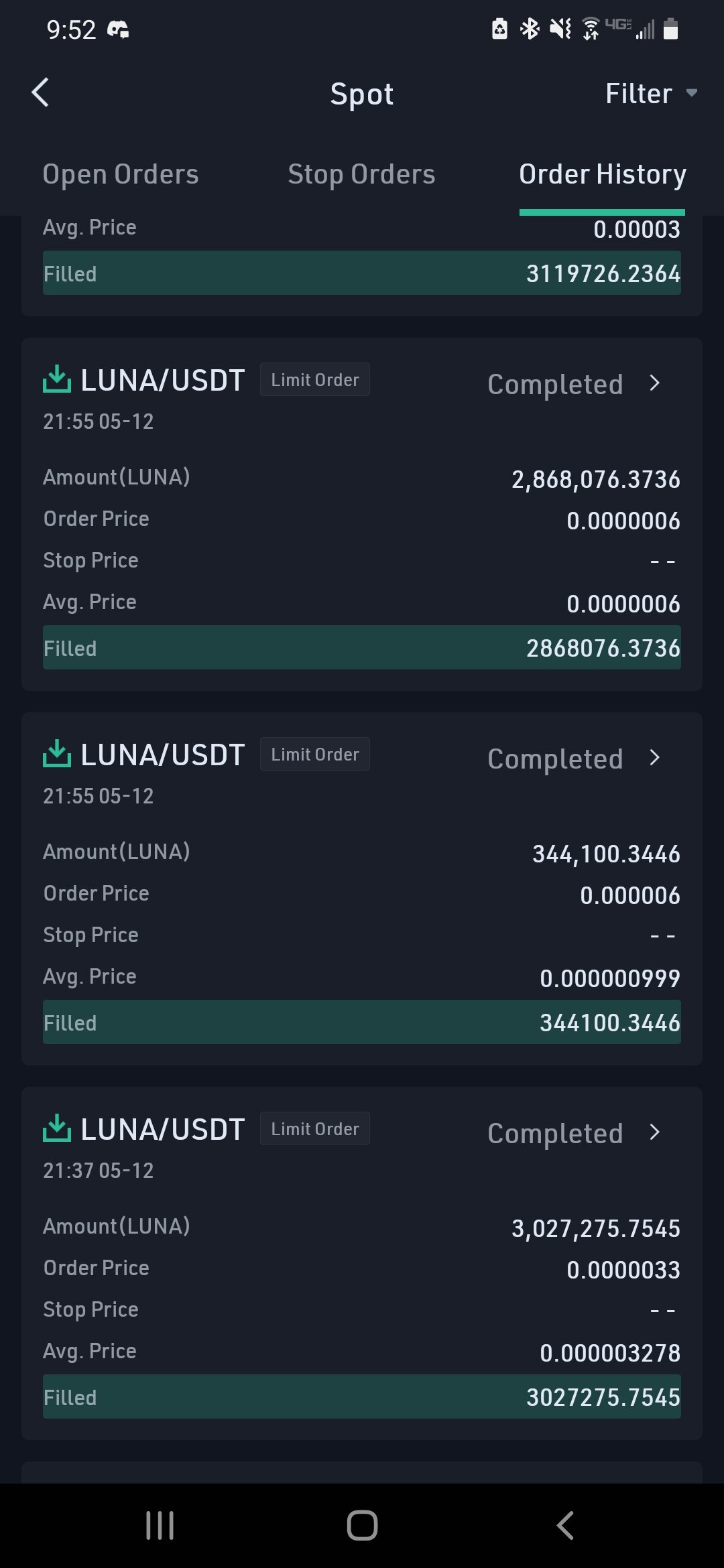The height and width of the screenshot is (1568, 724).
Task: Switch to the Open Orders tab
Action: pyautogui.click(x=121, y=174)
